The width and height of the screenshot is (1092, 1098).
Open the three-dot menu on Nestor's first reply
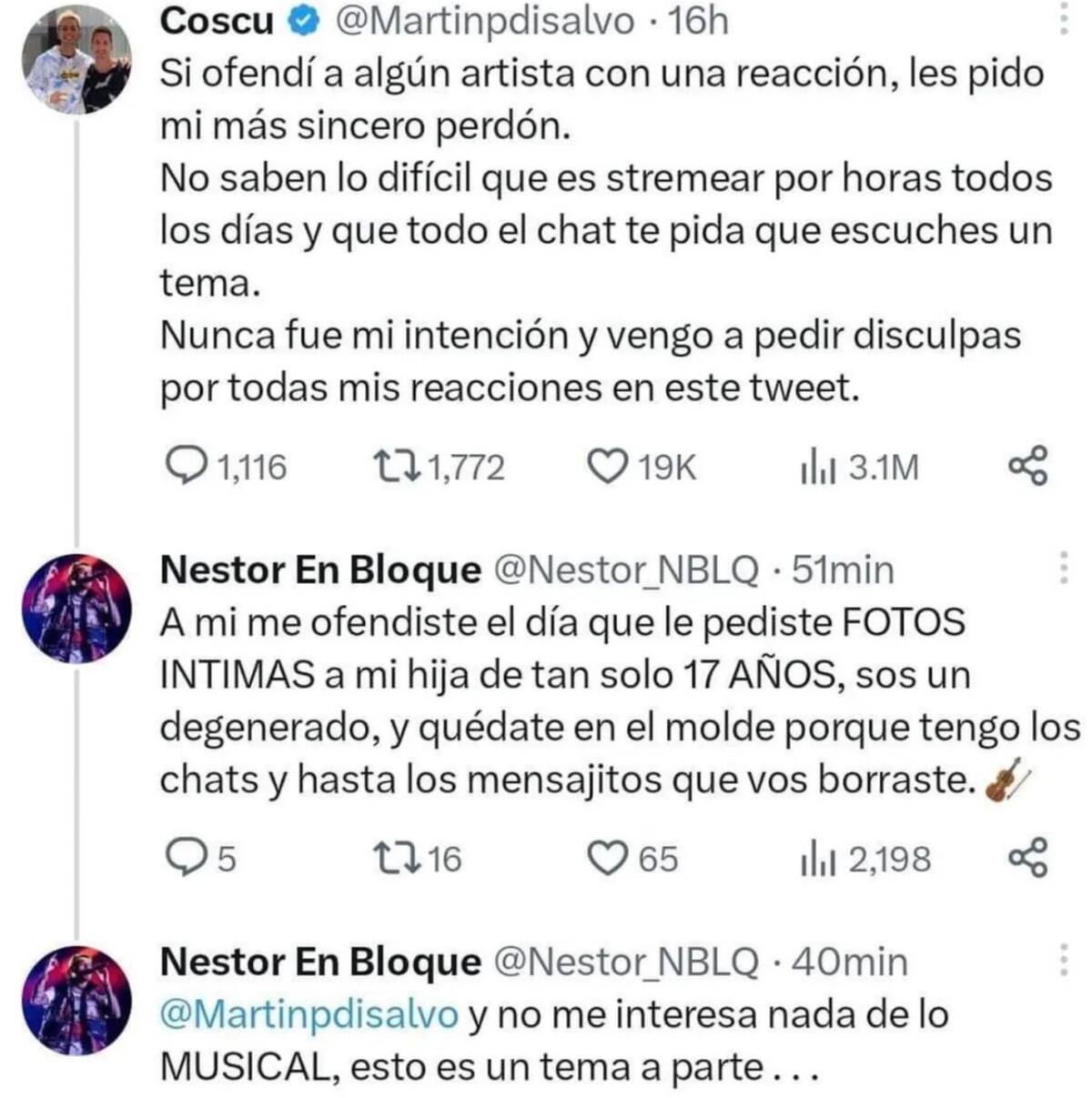(x=1066, y=569)
